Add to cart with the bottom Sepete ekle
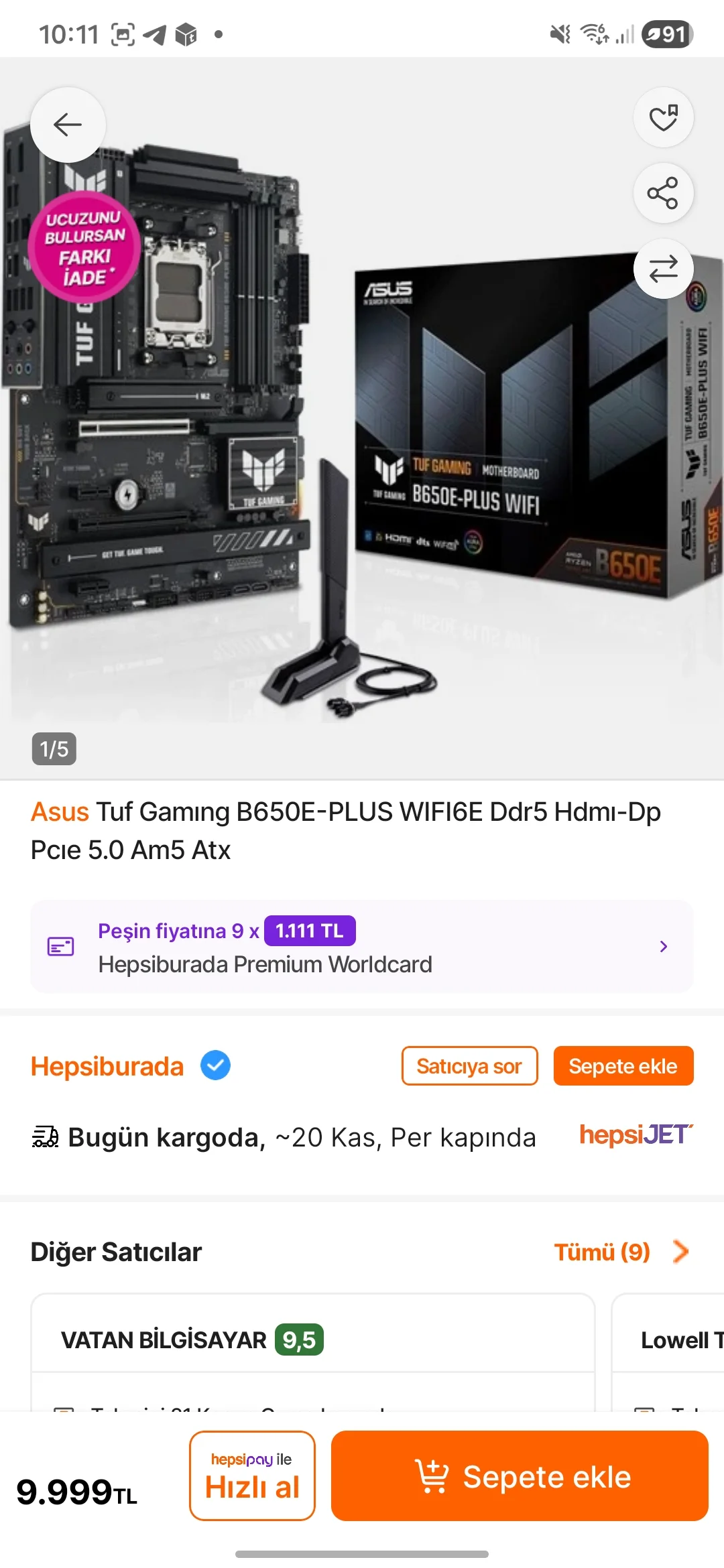The image size is (724, 1568). (520, 1476)
